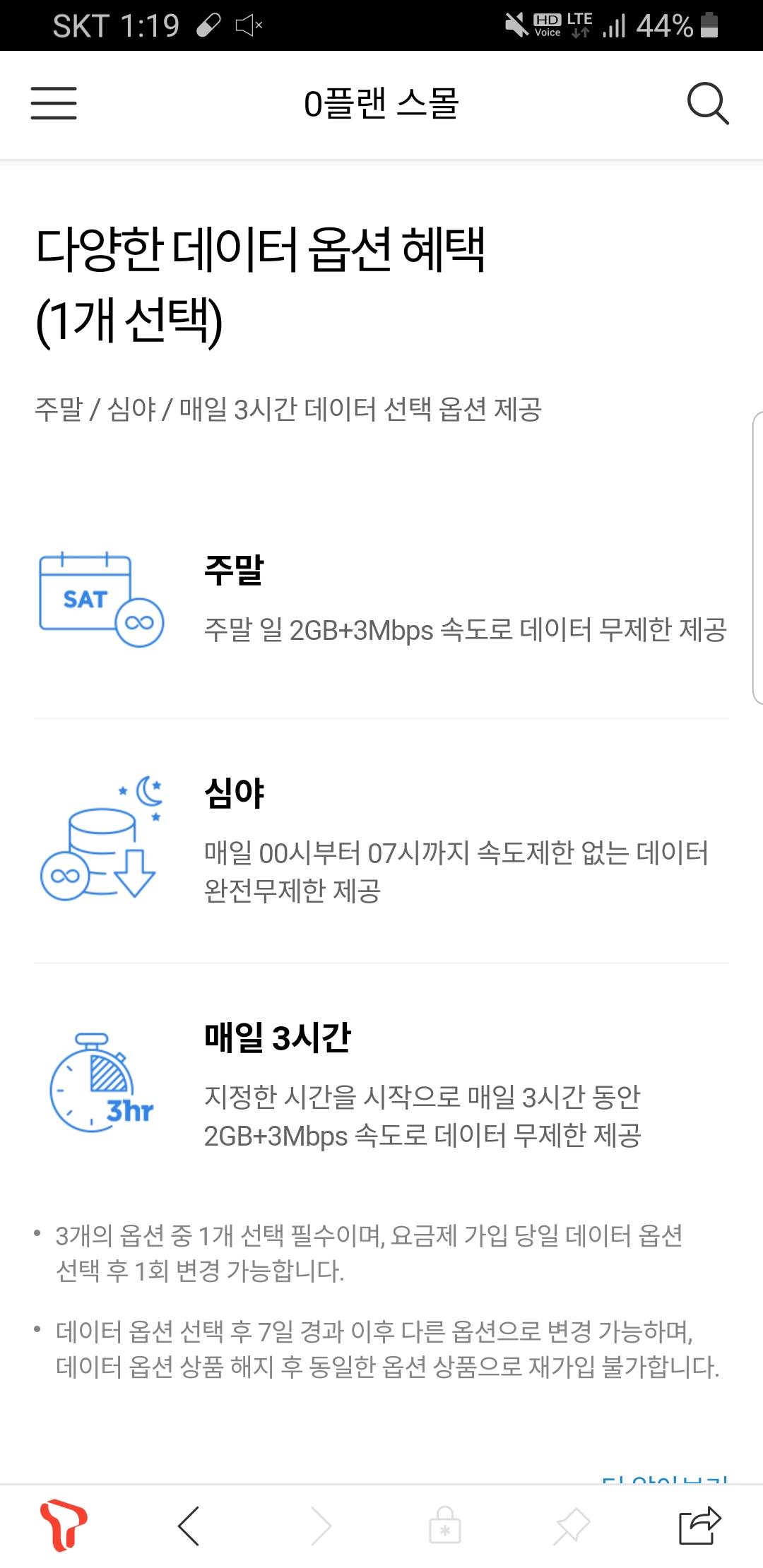Tap the lock icon in bottom toolbar

click(445, 1526)
